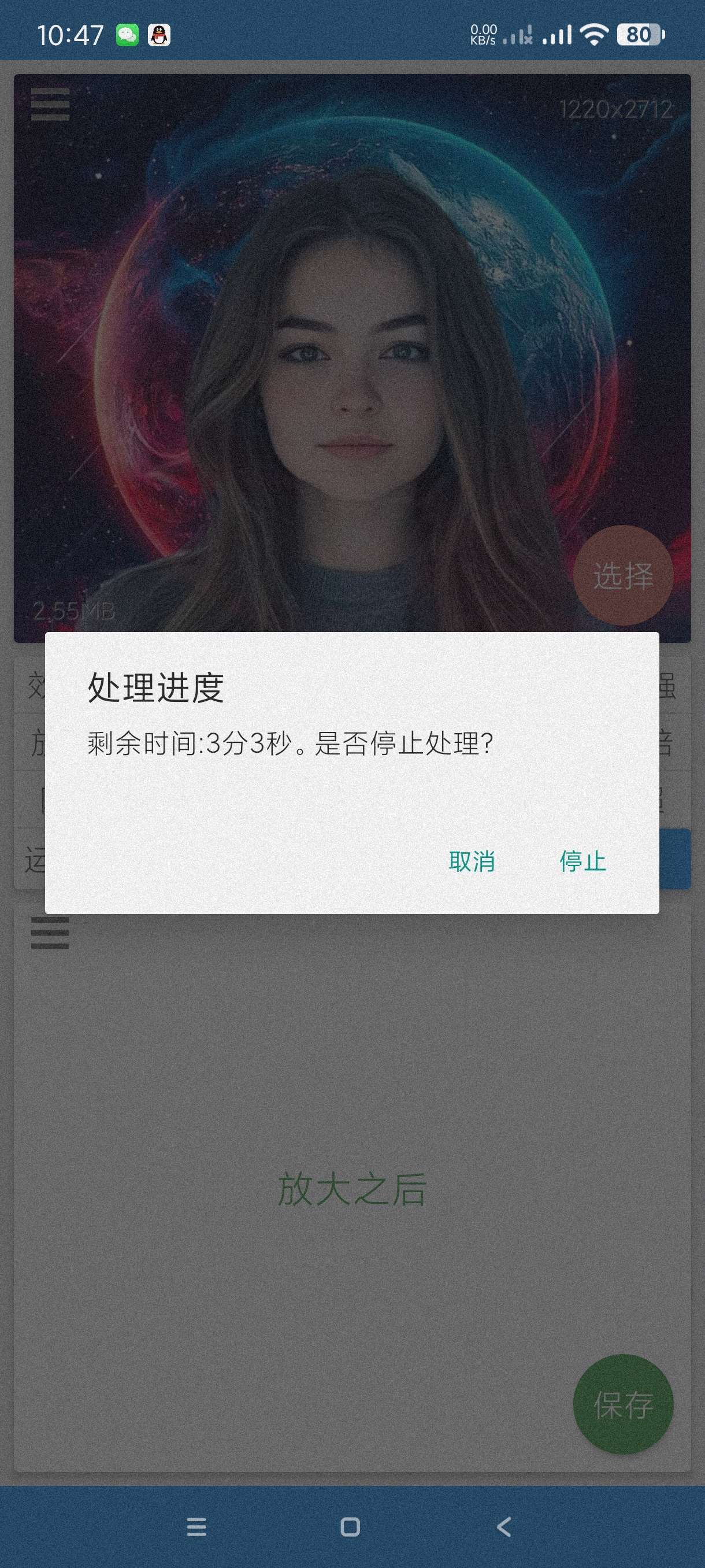Go back with the system back button
Screen dimensions: 705x1568
pyautogui.click(x=504, y=1526)
